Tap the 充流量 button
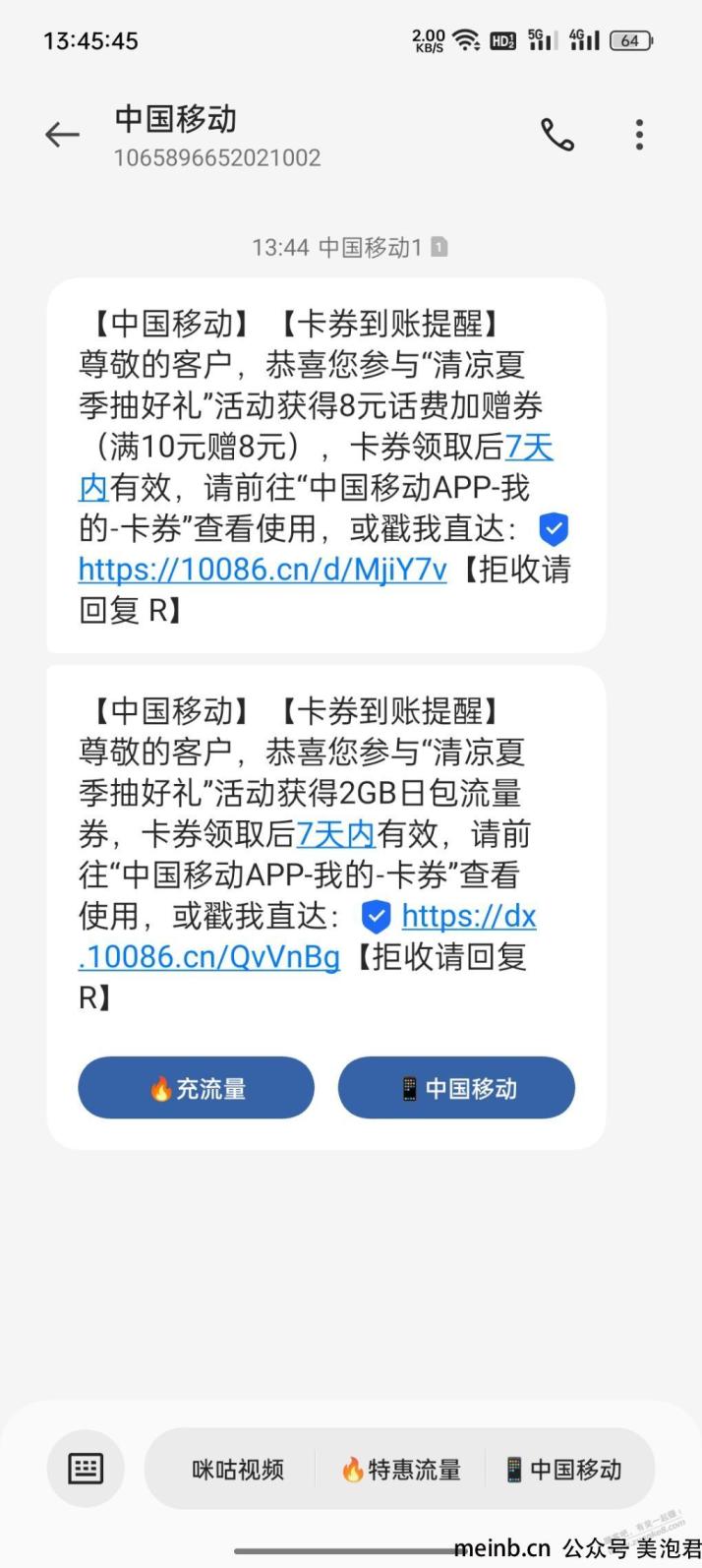 click(x=196, y=1088)
